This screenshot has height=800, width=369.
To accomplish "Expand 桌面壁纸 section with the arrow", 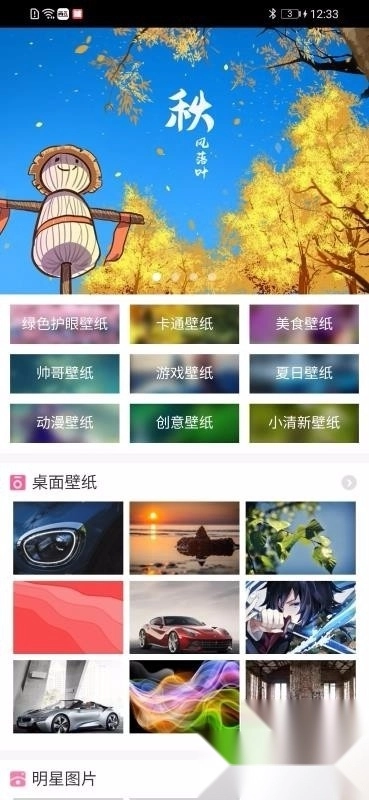I will 350,483.
